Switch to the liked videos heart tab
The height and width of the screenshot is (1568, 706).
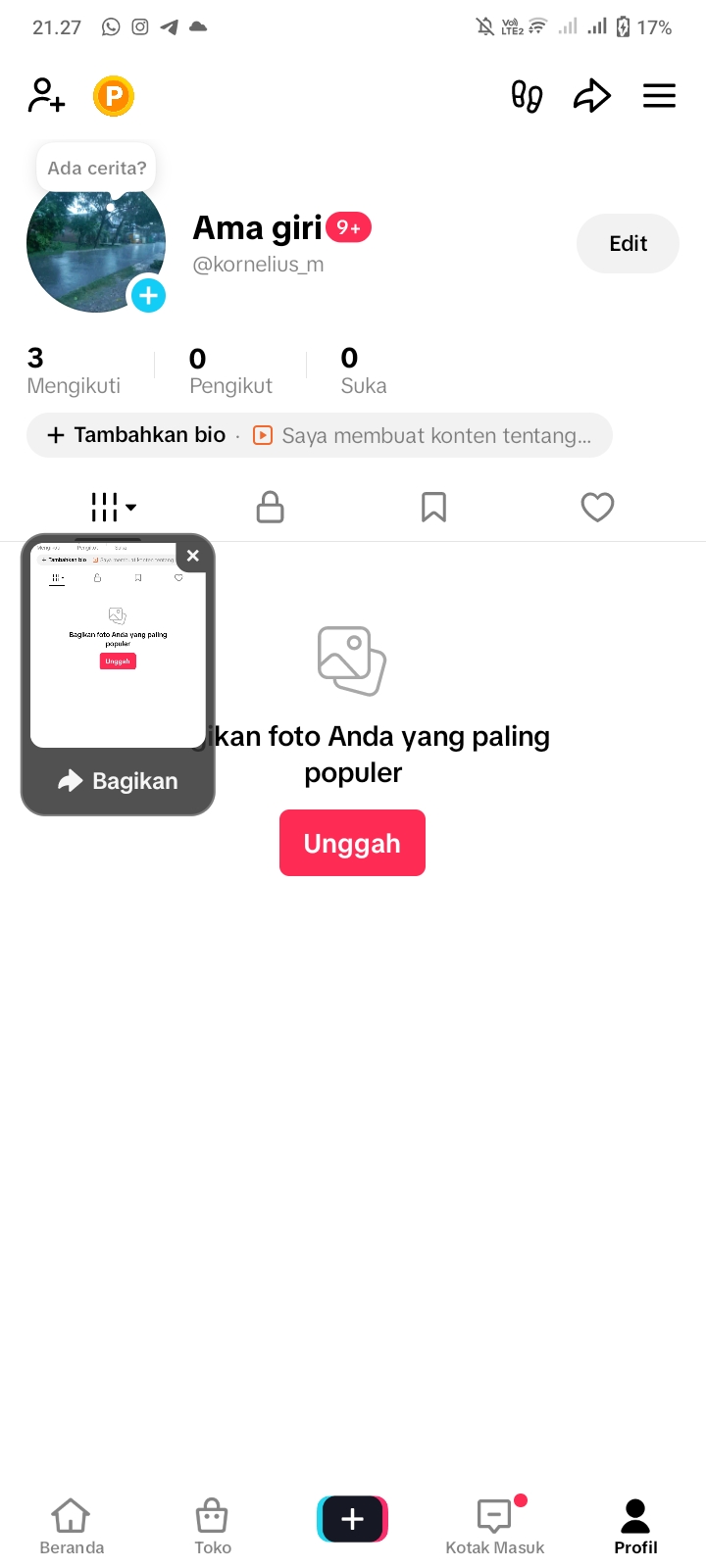click(597, 508)
